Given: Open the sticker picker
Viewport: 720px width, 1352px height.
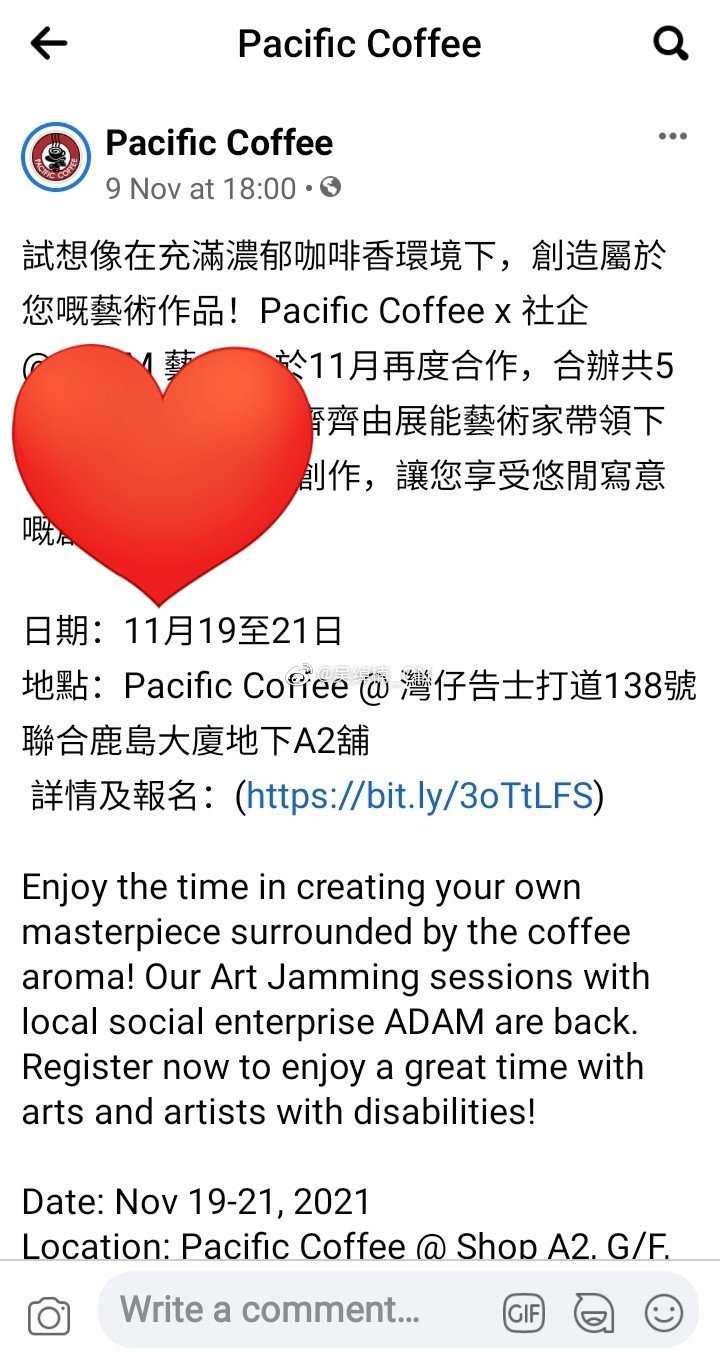Looking at the screenshot, I should tap(594, 1312).
